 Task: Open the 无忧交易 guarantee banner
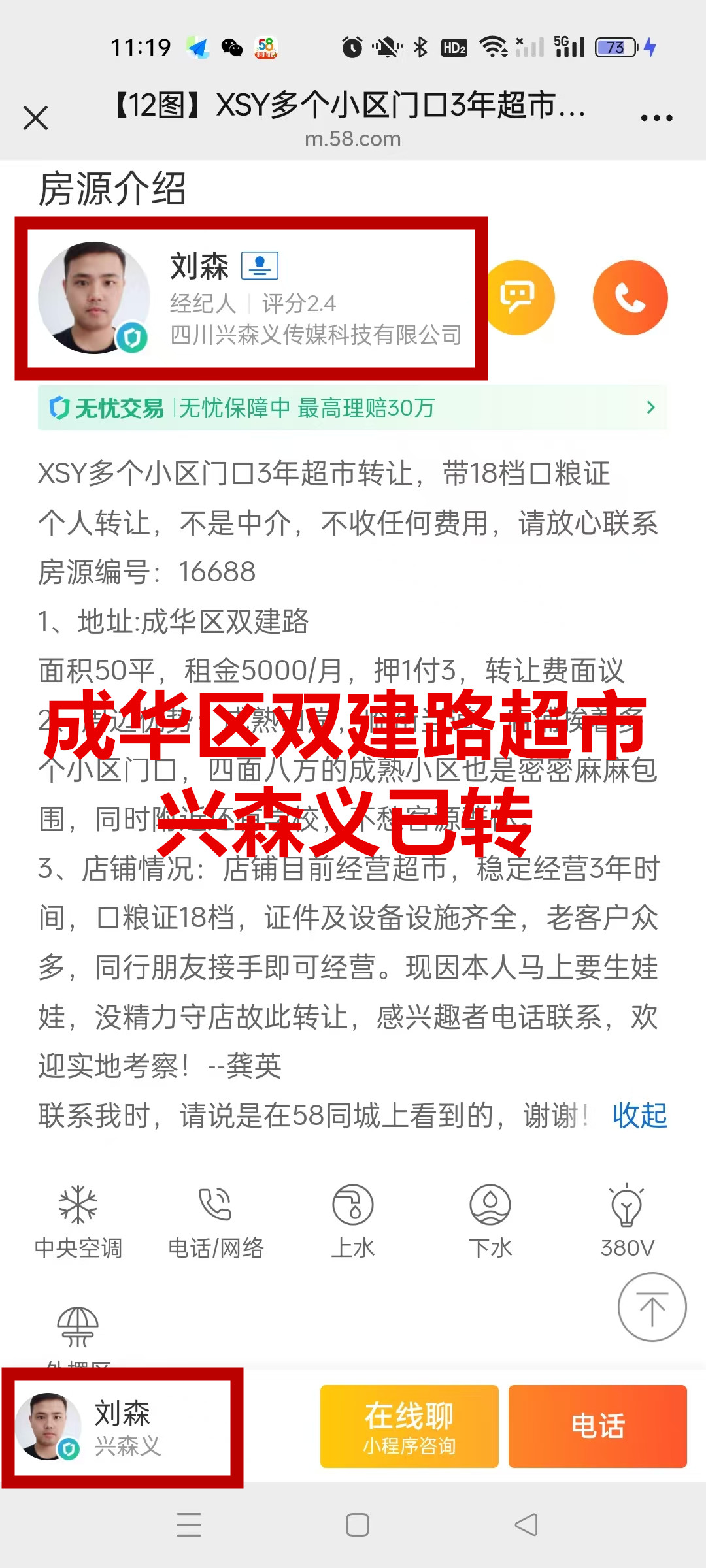pos(352,408)
